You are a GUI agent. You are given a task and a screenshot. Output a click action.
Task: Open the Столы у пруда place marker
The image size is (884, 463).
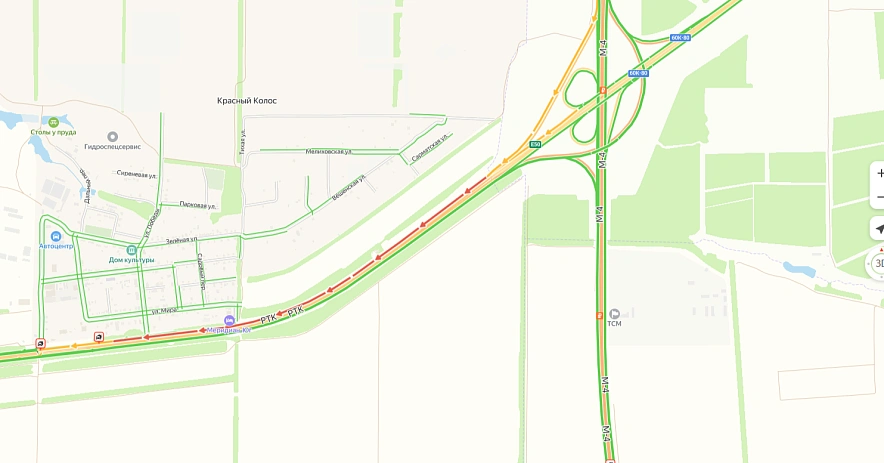click(x=53, y=122)
